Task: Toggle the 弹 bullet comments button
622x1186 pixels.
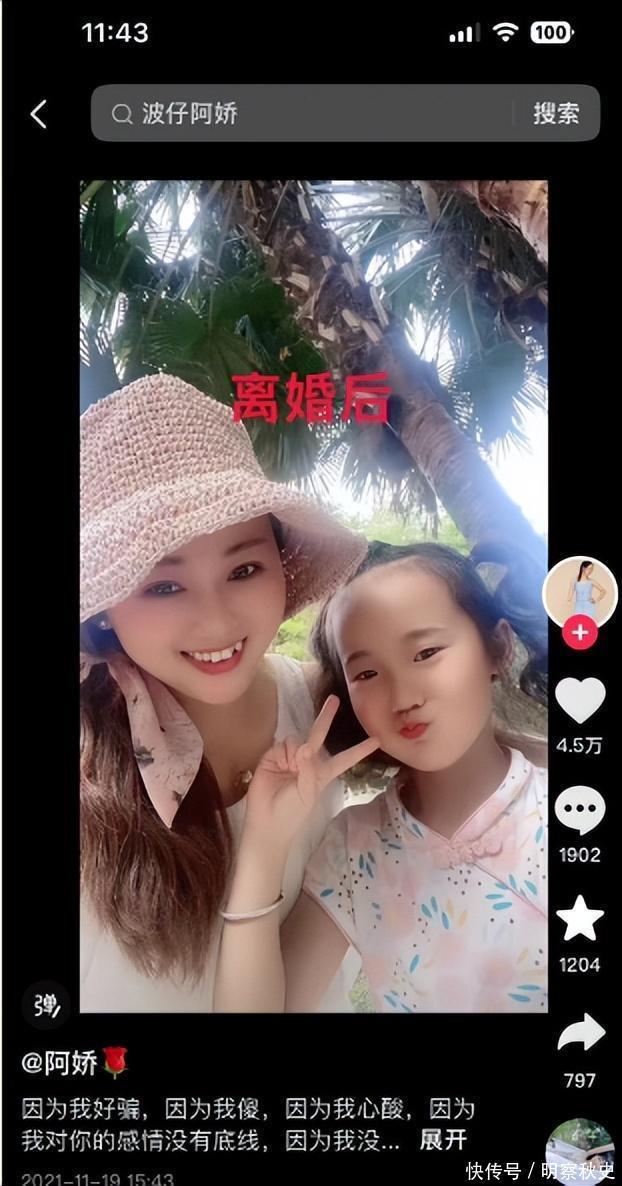Action: pos(46,1005)
